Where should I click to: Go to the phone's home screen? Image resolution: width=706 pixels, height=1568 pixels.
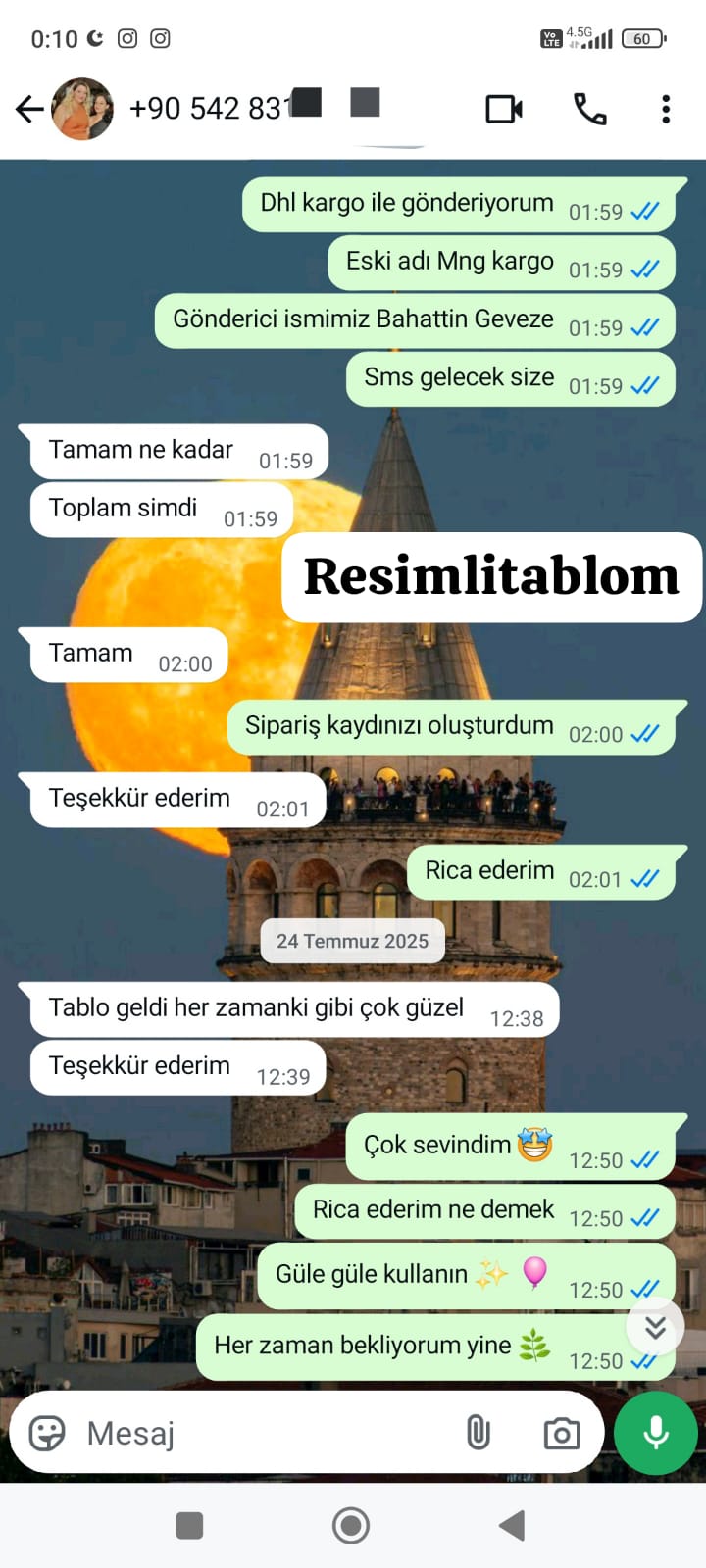351,1525
